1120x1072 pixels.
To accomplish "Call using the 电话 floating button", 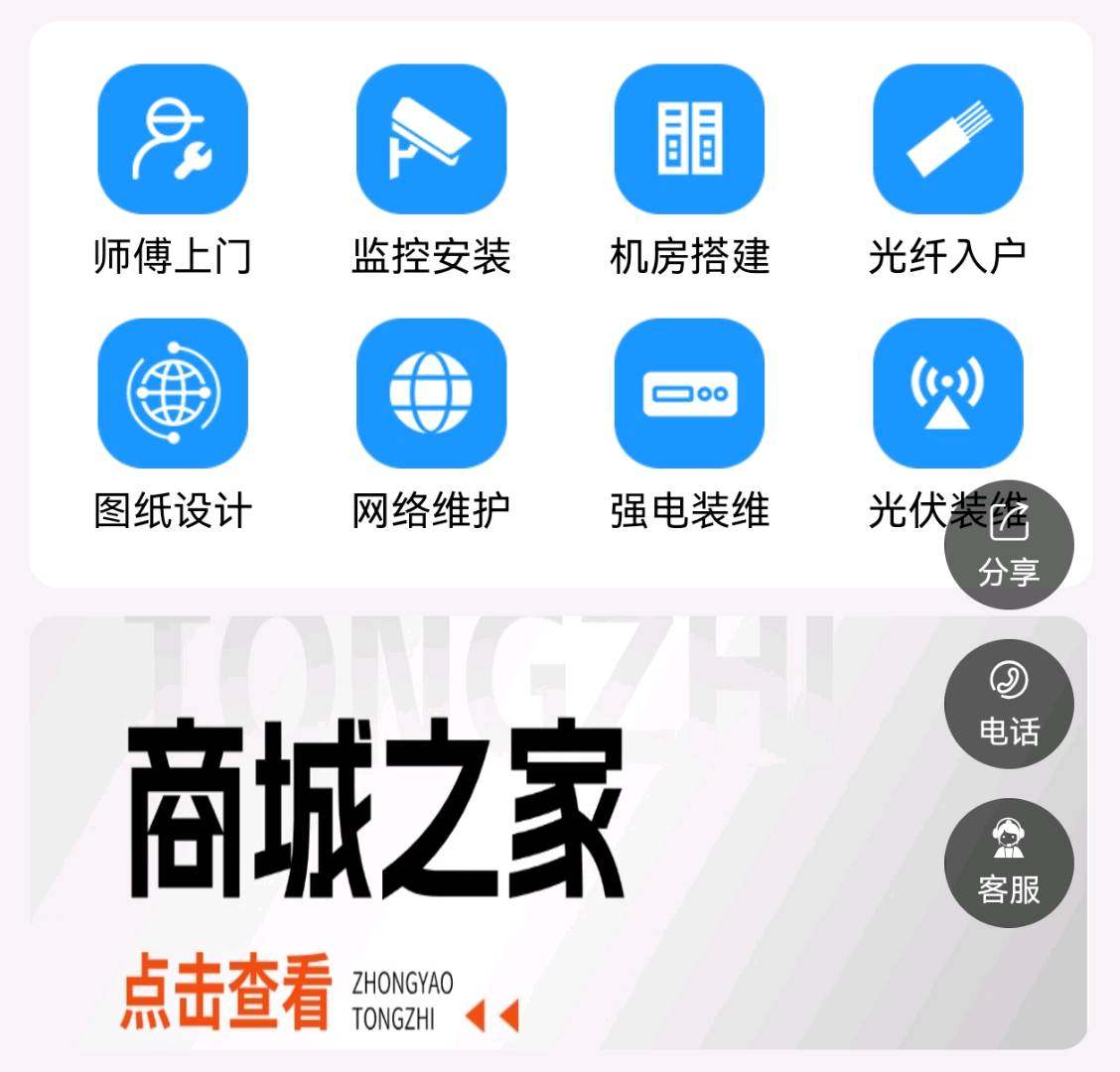I will (x=1009, y=704).
